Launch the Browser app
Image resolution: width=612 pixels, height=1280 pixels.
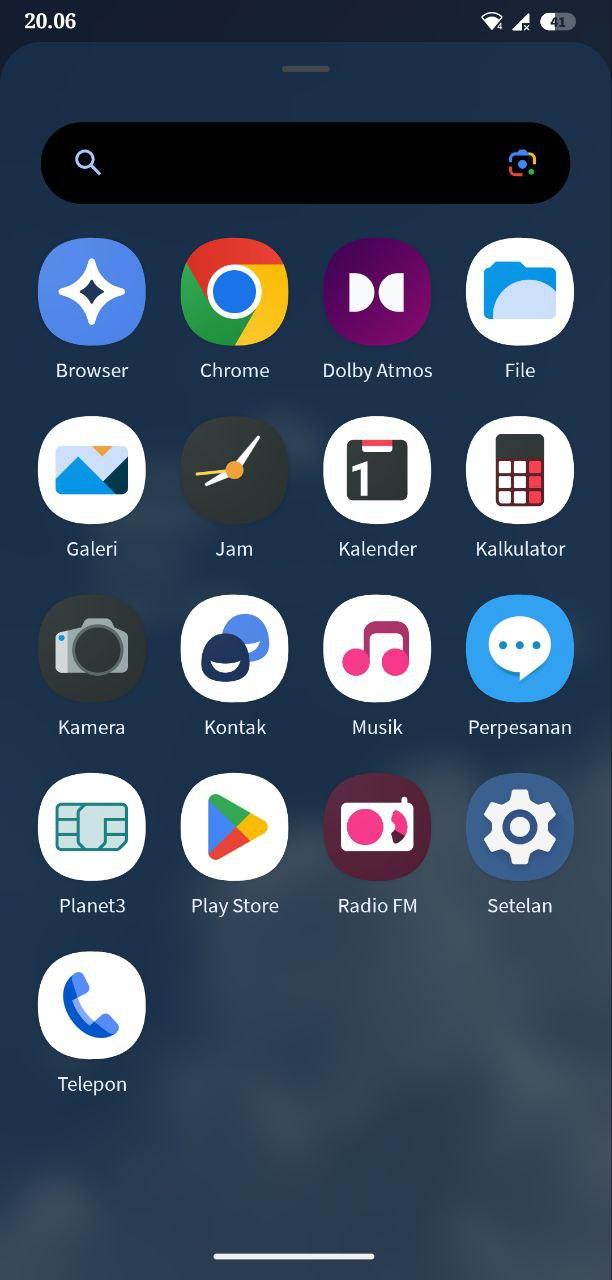pos(92,292)
